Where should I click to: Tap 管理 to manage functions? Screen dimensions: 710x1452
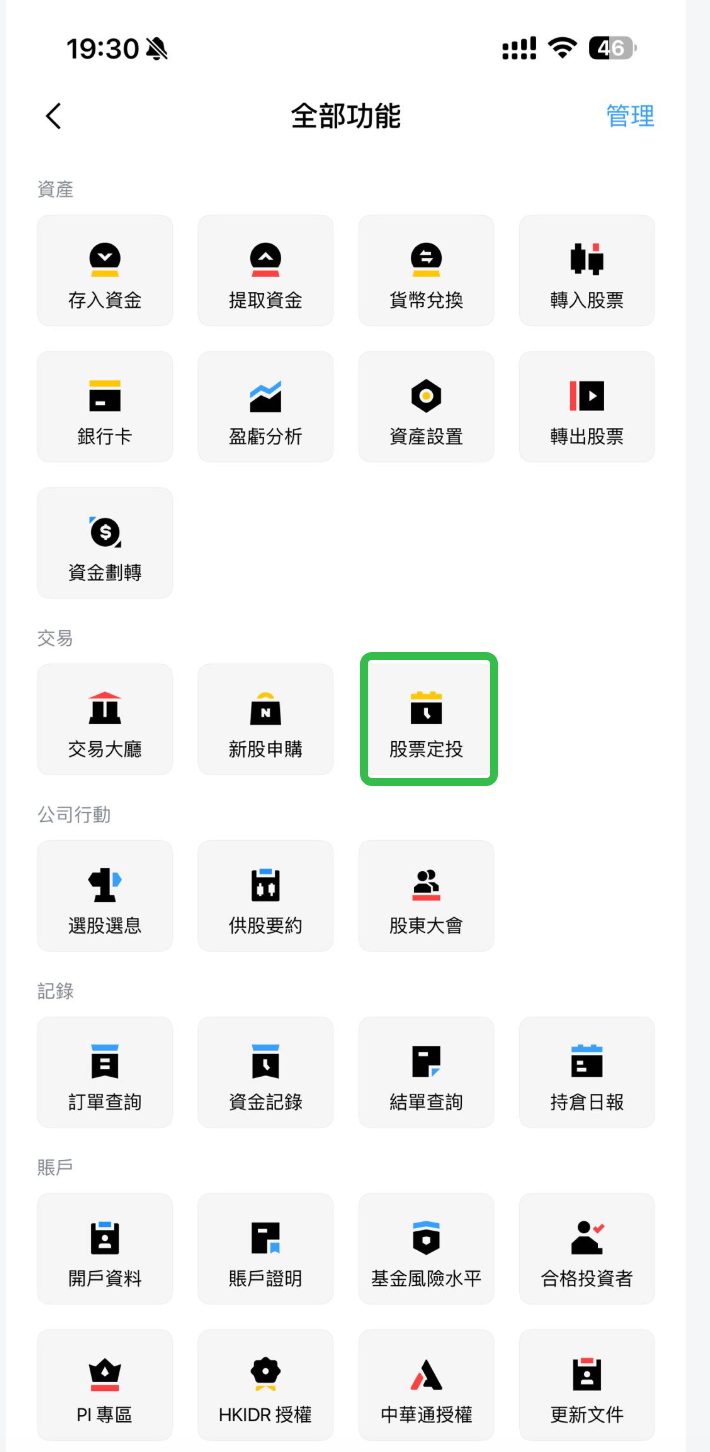(630, 116)
